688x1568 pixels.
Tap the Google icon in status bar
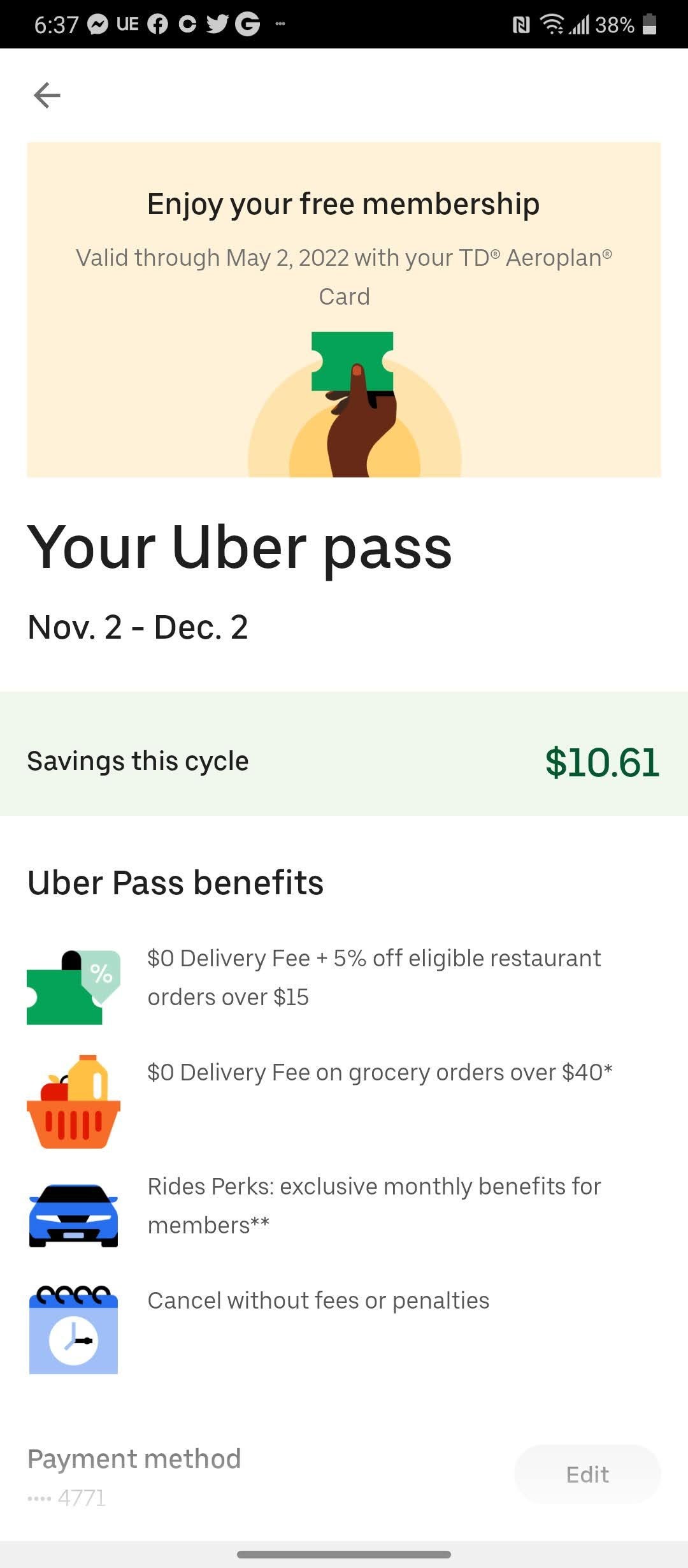247,25
